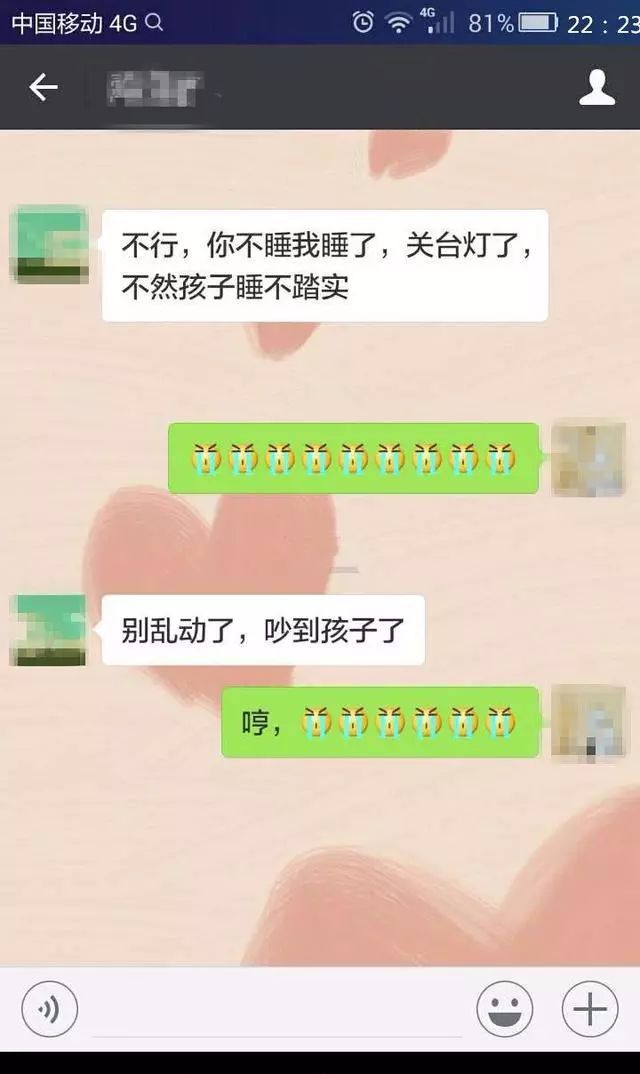Go back from this chat
This screenshot has height=1074, width=640.
43,88
